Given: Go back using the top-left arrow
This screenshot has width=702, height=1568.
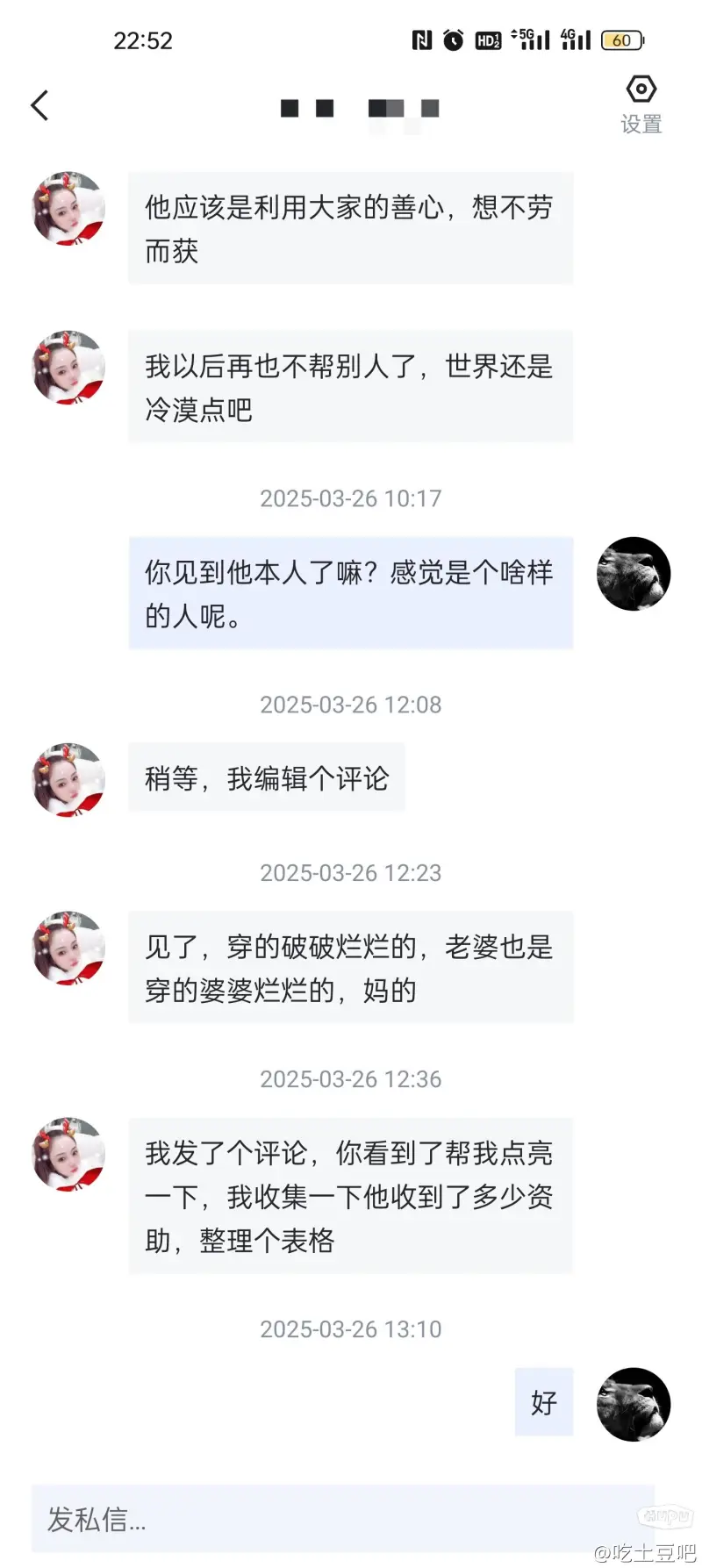Looking at the screenshot, I should 39,106.
